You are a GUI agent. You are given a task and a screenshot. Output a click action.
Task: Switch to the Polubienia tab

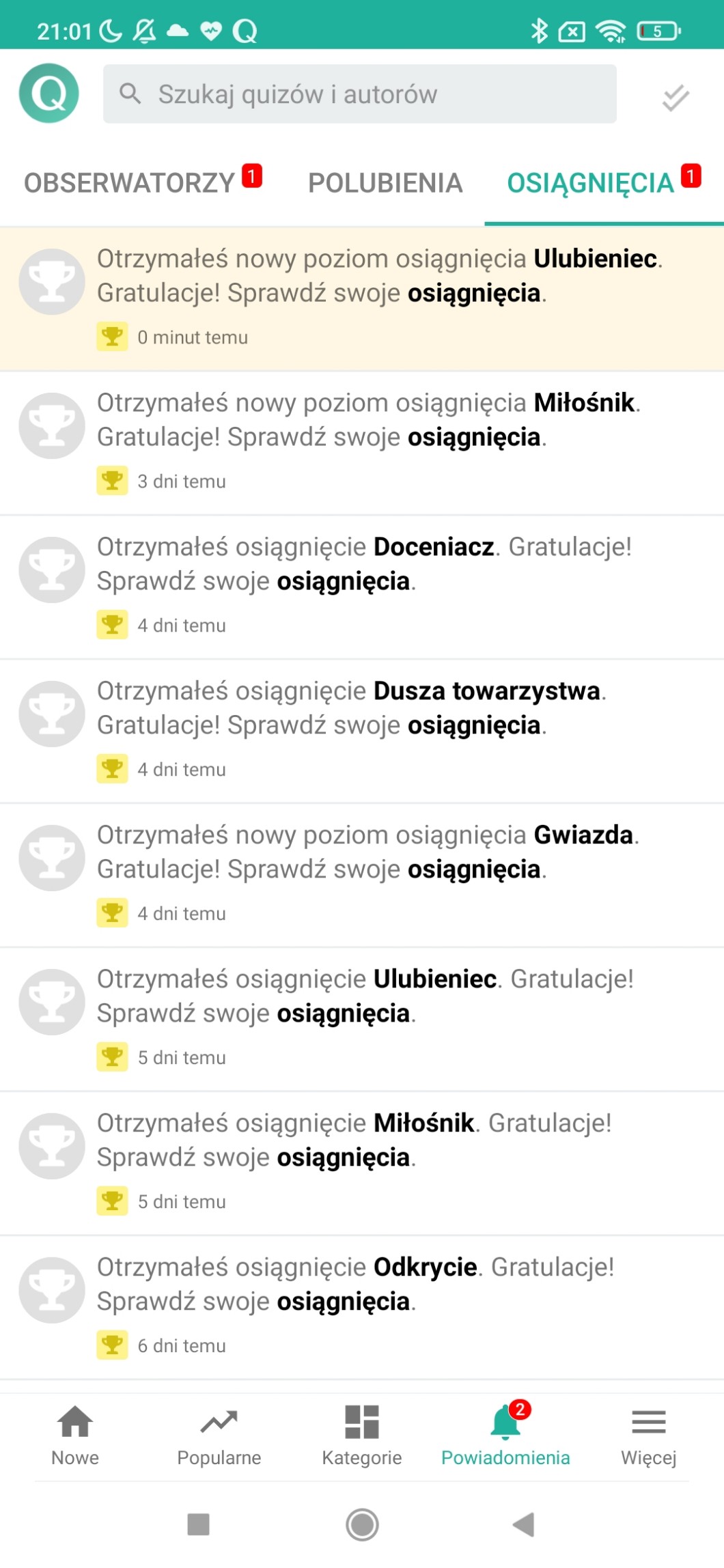point(385,183)
